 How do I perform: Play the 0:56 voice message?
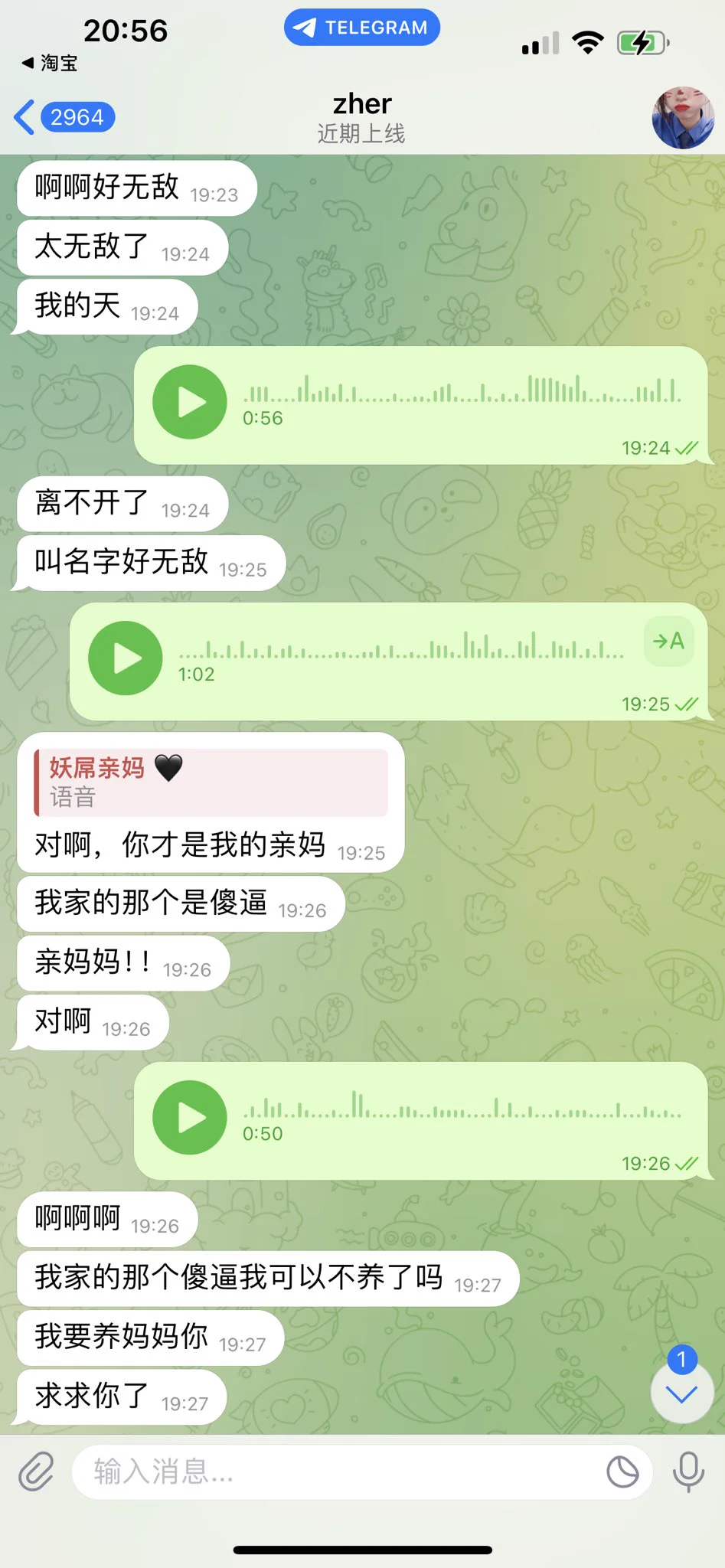coord(190,402)
